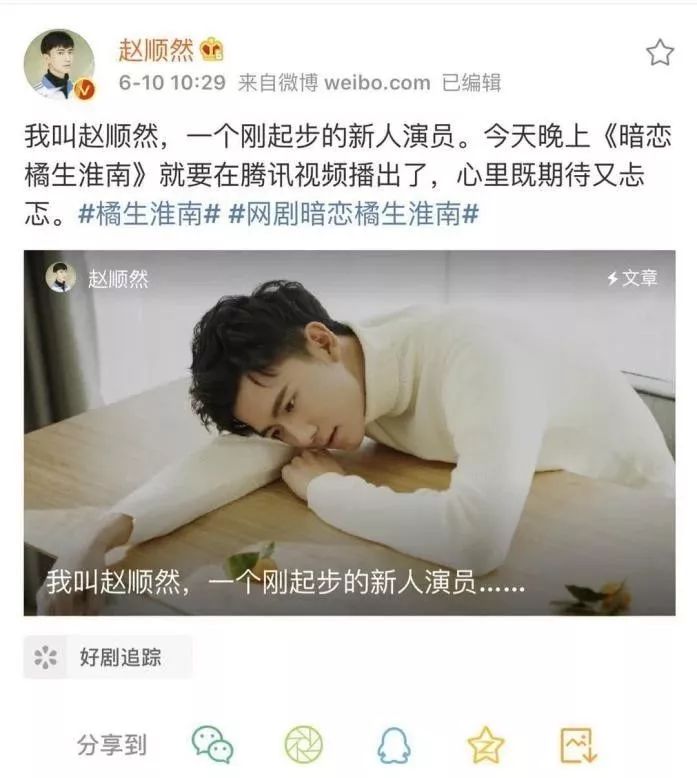Share the post to WeChat Moments
Viewport: 697px width, 778px height.
click(303, 744)
